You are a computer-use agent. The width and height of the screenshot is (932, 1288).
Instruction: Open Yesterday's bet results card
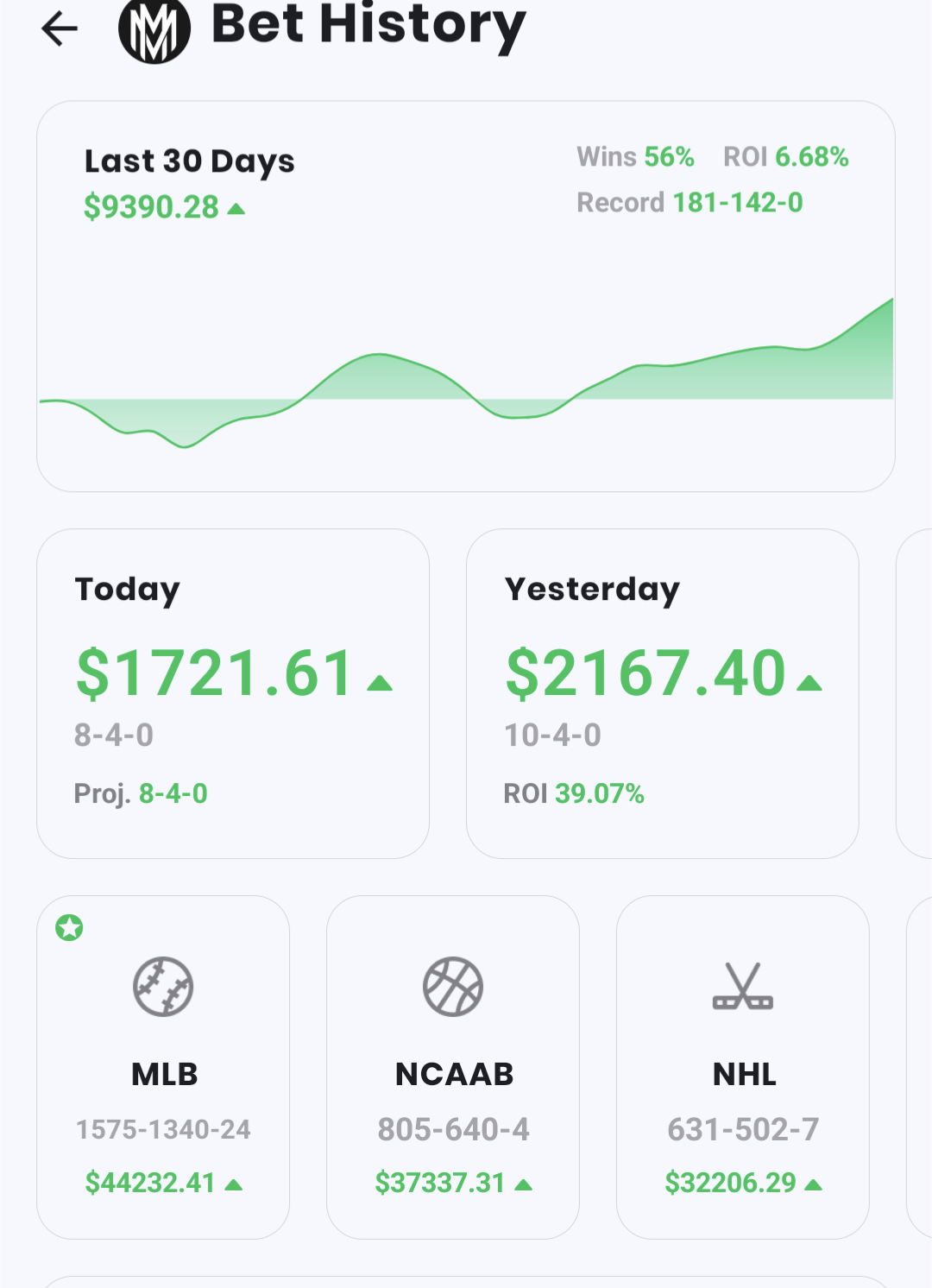click(662, 693)
